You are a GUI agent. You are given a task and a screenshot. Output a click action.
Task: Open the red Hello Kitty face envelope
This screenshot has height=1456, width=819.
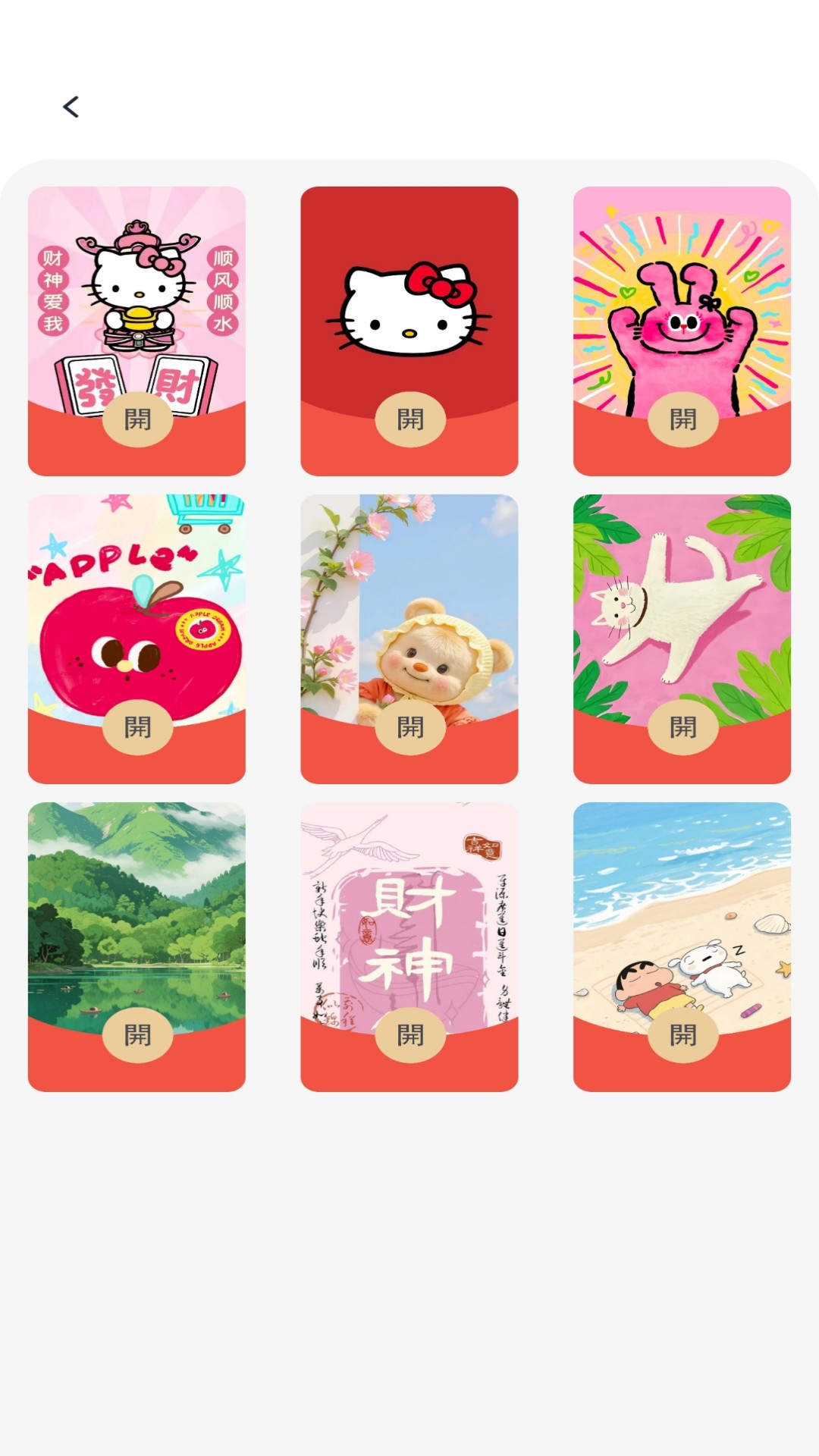(x=408, y=419)
